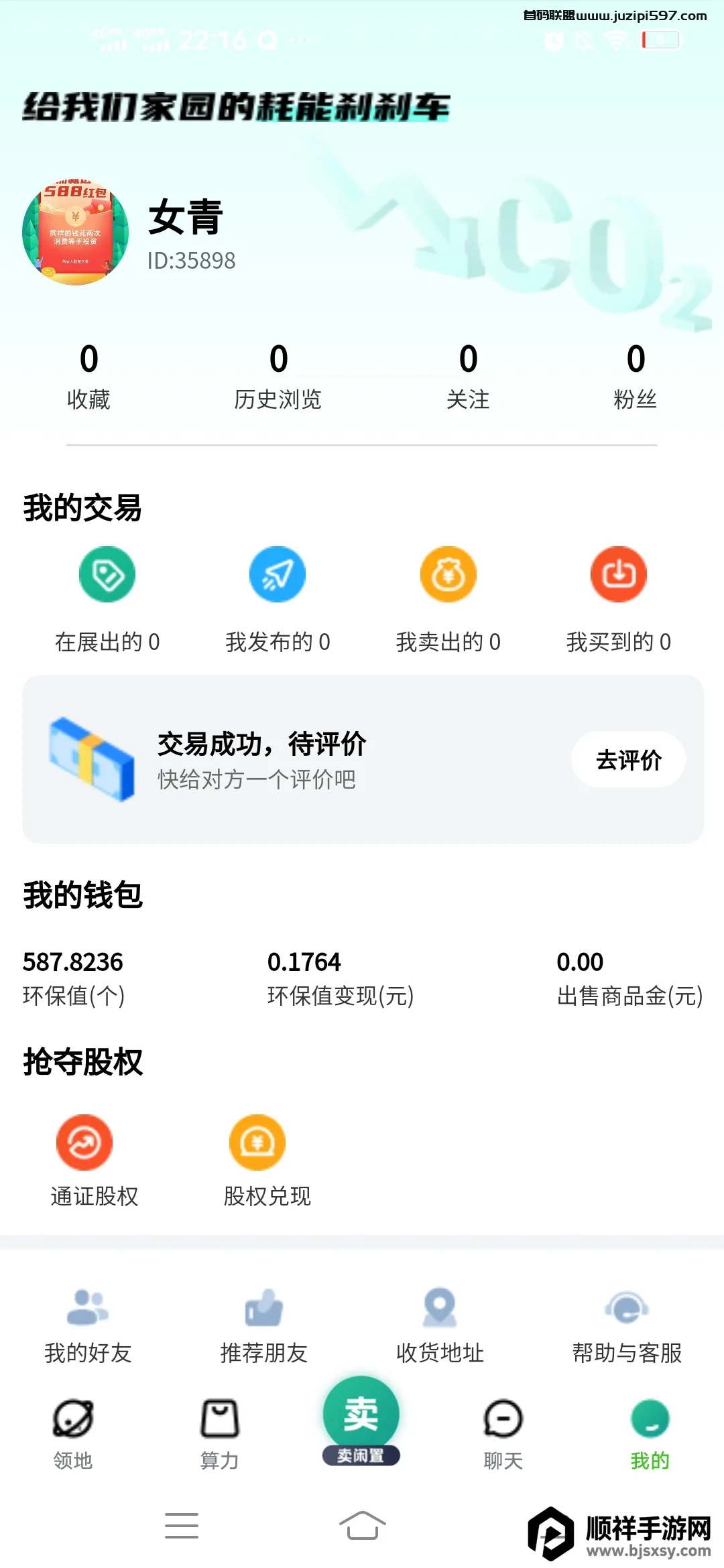The width and height of the screenshot is (724, 1568).
Task: Open 在展出的 listings
Action: tap(107, 596)
